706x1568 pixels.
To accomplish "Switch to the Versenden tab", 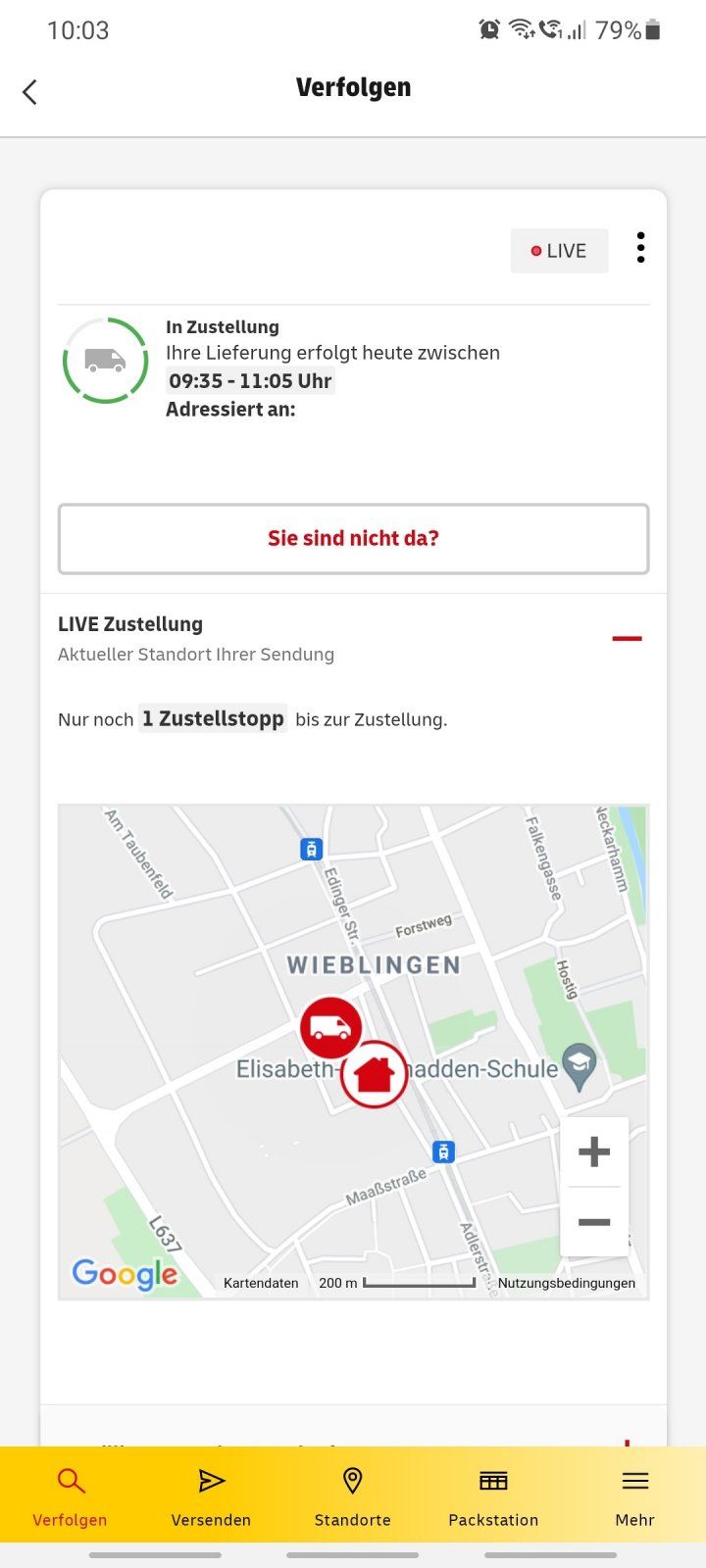I will [x=211, y=1494].
